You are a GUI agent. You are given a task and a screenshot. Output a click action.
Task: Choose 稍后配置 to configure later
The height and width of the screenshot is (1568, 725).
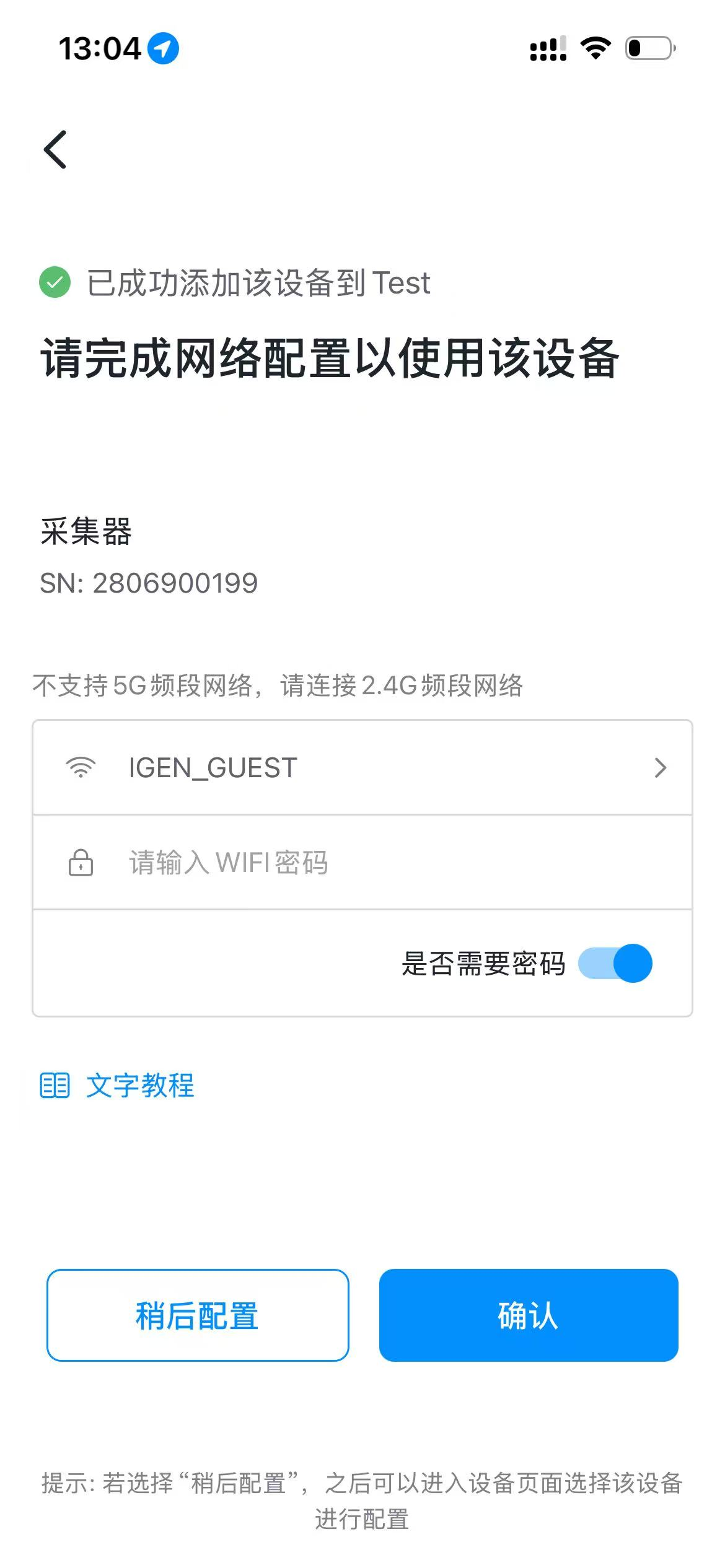coord(198,1315)
